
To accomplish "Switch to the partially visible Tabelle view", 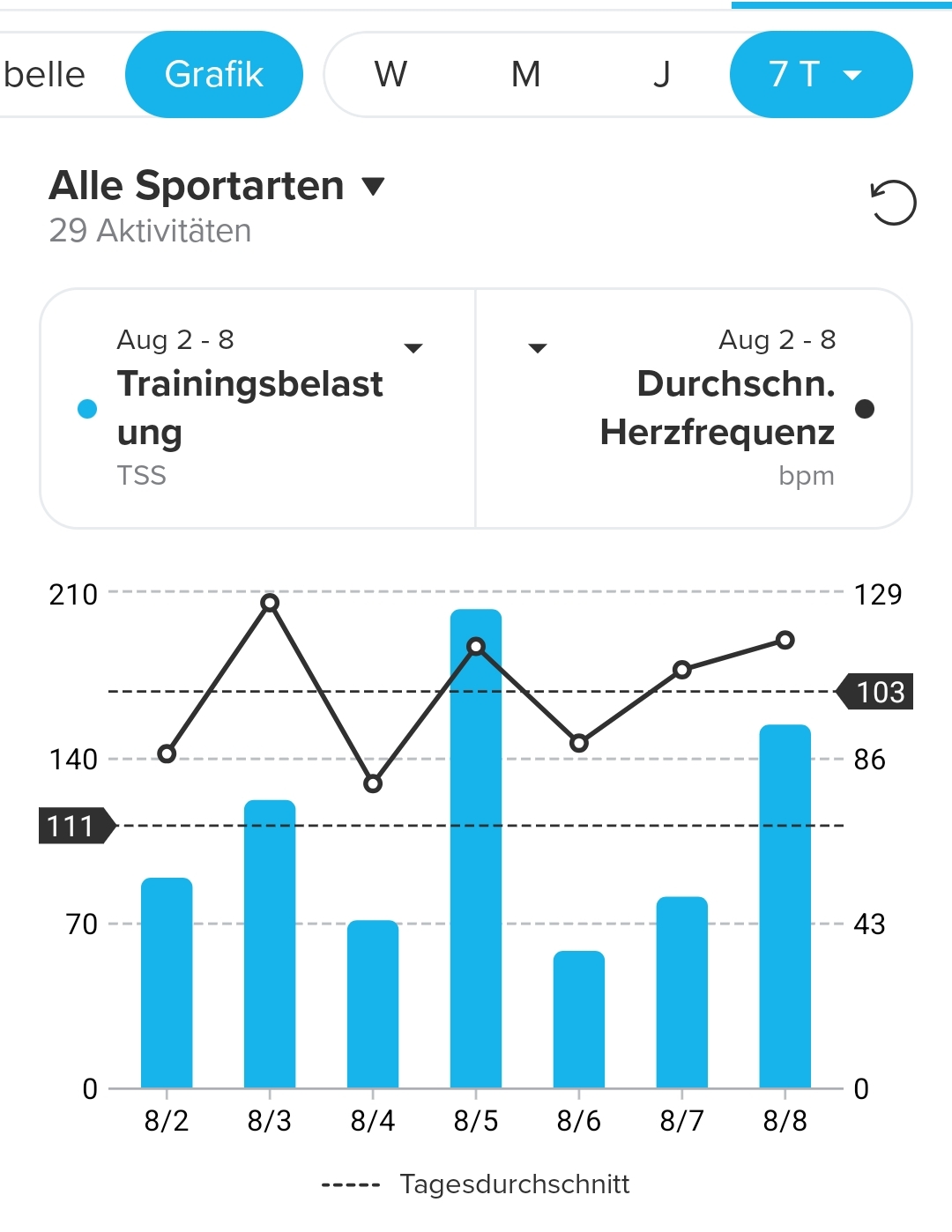I will [44, 75].
